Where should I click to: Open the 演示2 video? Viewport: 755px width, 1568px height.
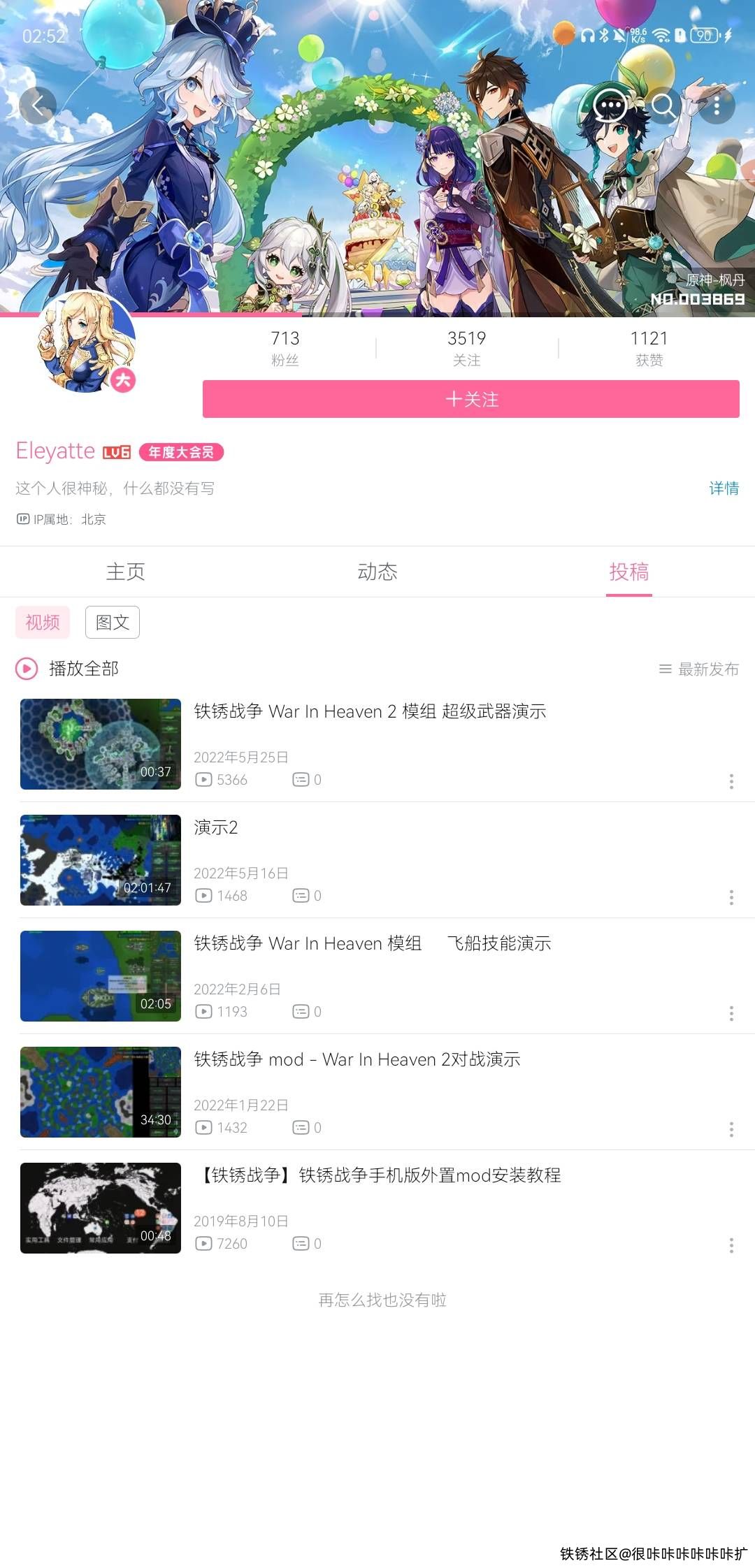click(216, 827)
